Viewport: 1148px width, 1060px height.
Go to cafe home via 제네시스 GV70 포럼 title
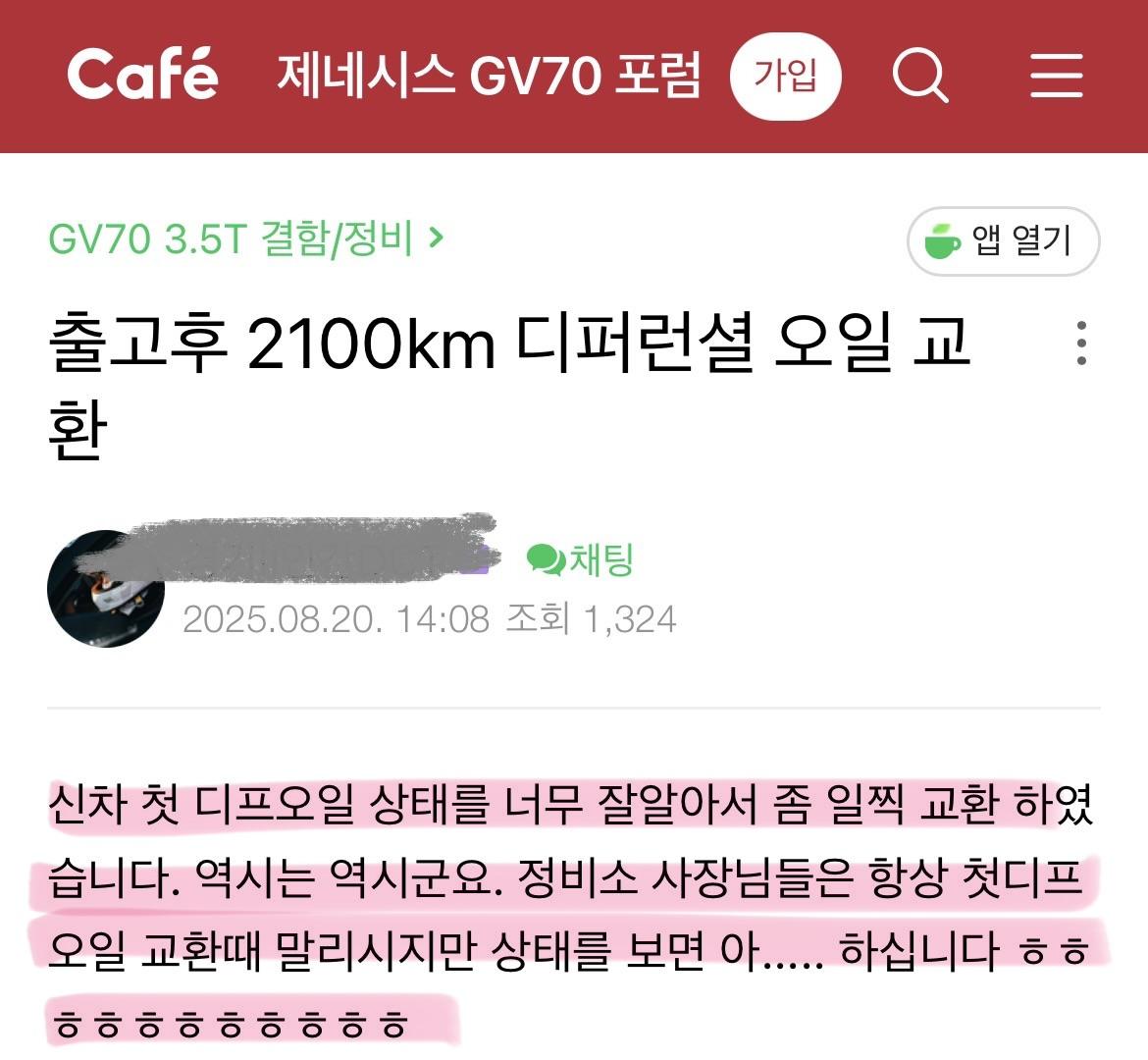tap(489, 76)
